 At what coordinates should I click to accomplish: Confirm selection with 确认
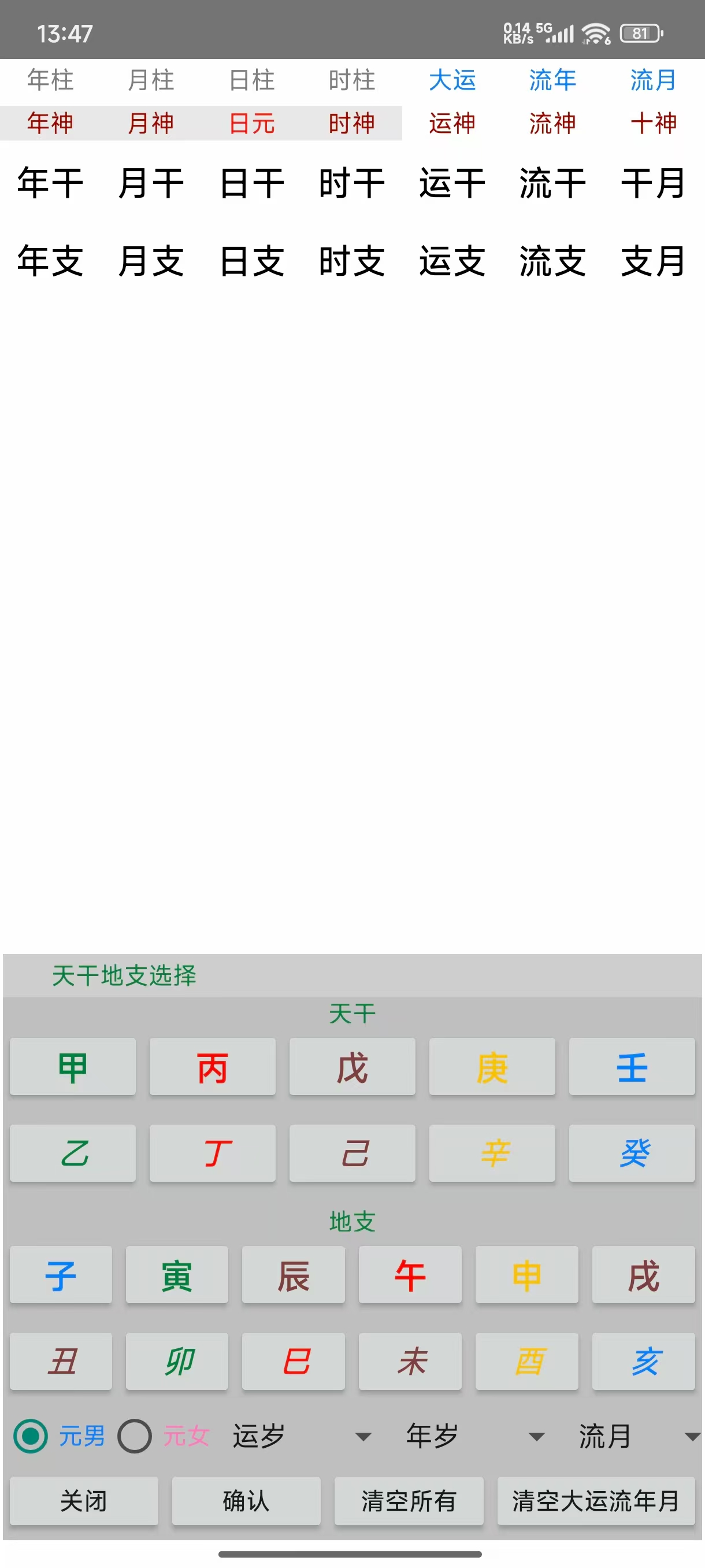point(246,1501)
